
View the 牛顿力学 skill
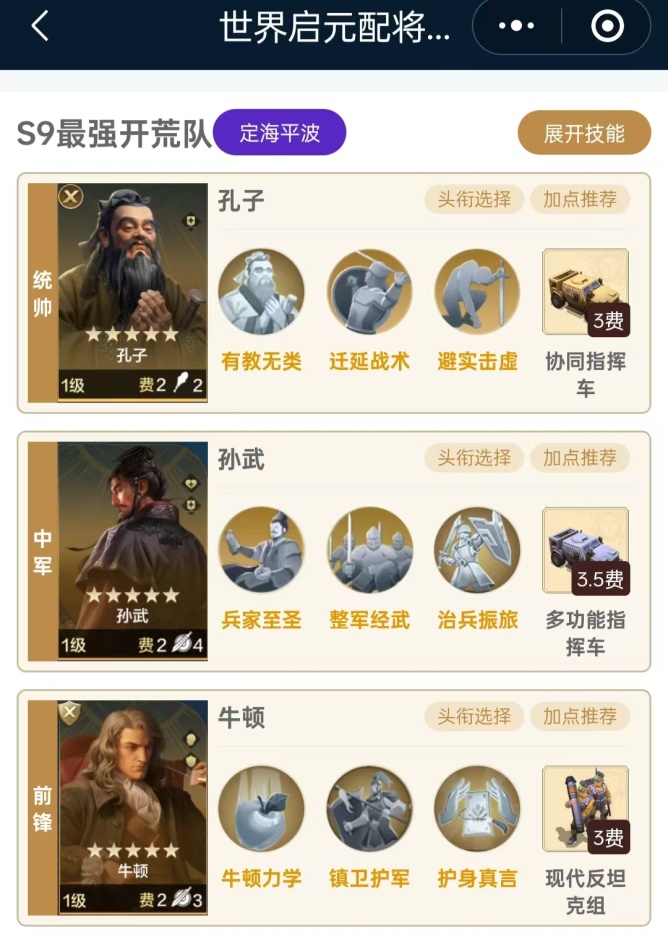[x=261, y=808]
